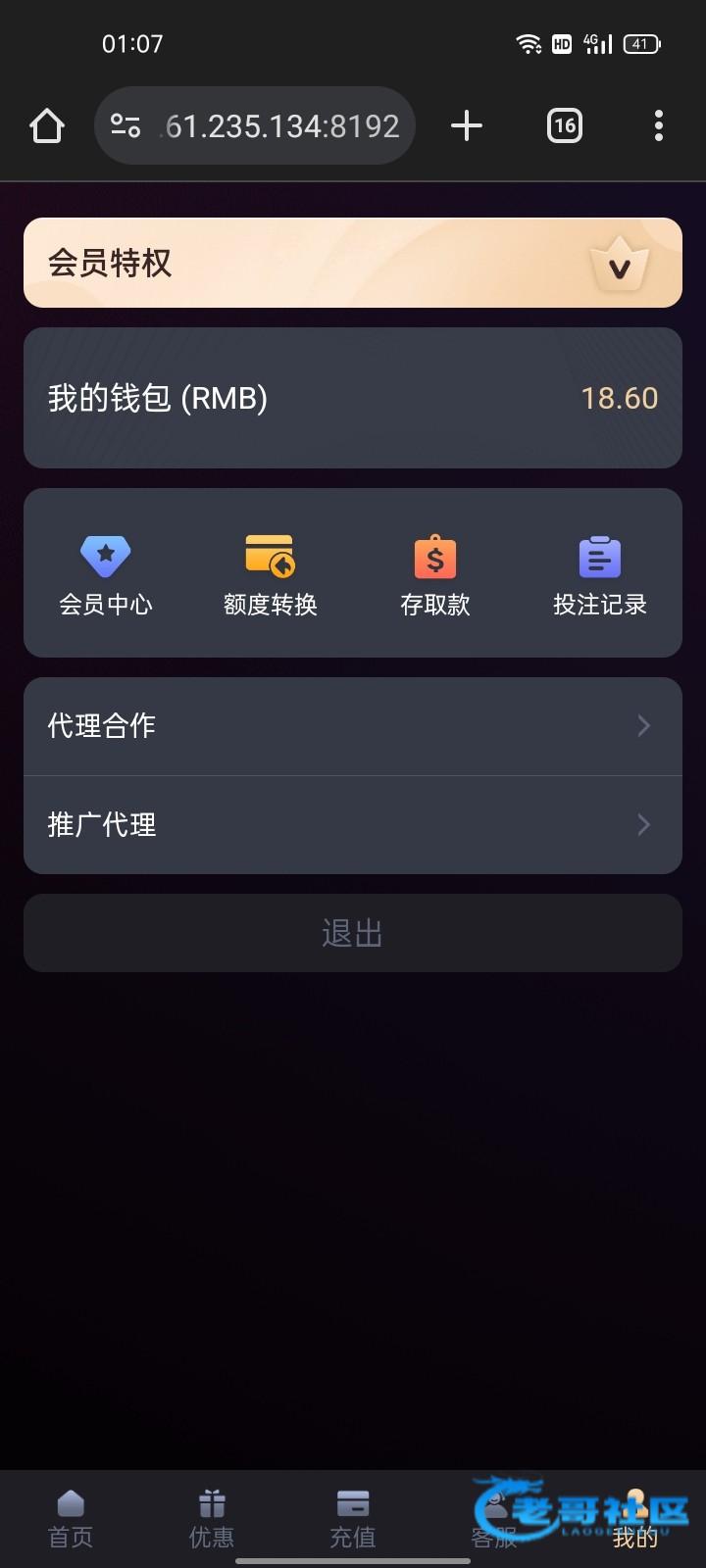The height and width of the screenshot is (1568, 706).
Task: Open 我的钱包 (RMB) wallet card
Action: pos(353,398)
